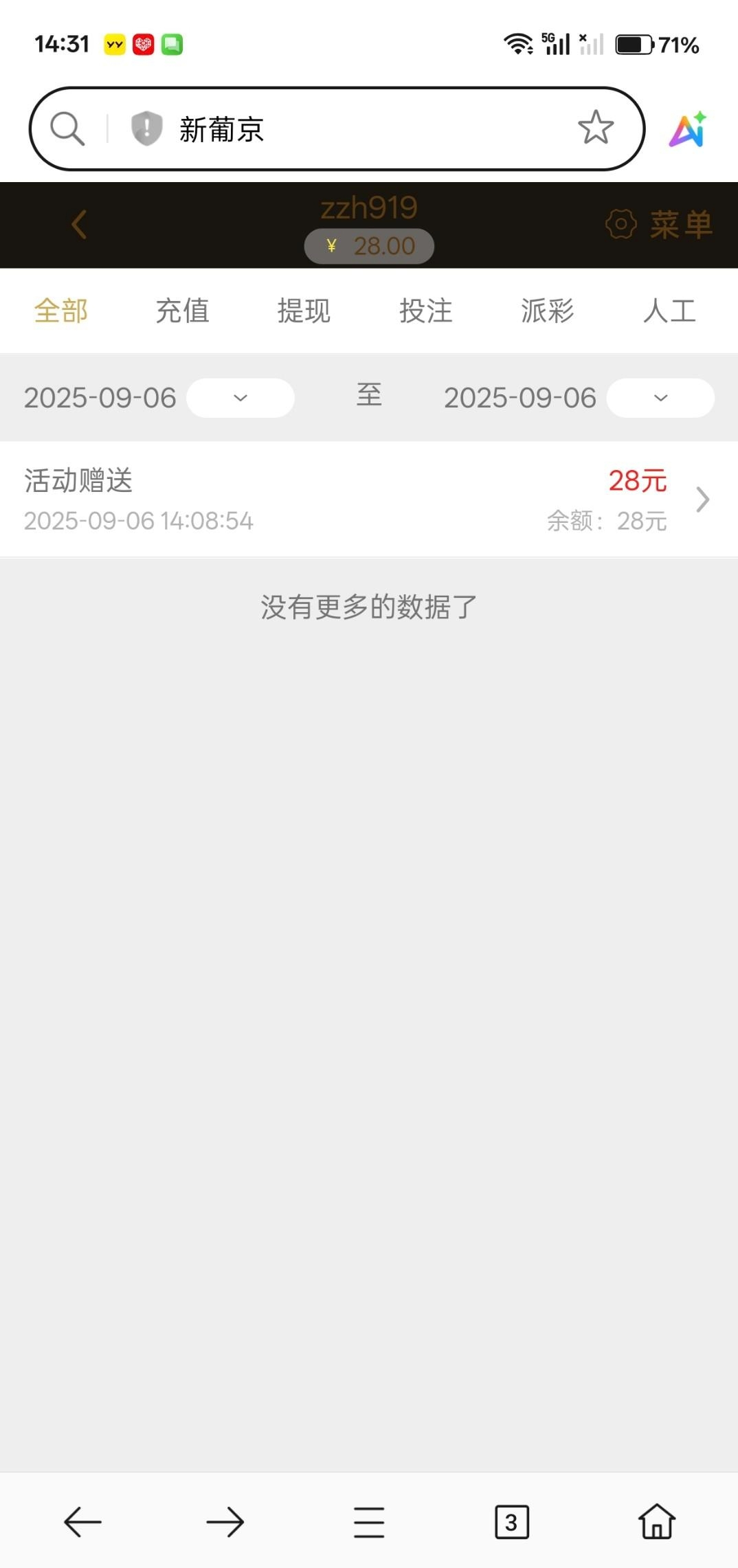Go to the browser home page
The image size is (738, 1568).
tap(657, 1522)
